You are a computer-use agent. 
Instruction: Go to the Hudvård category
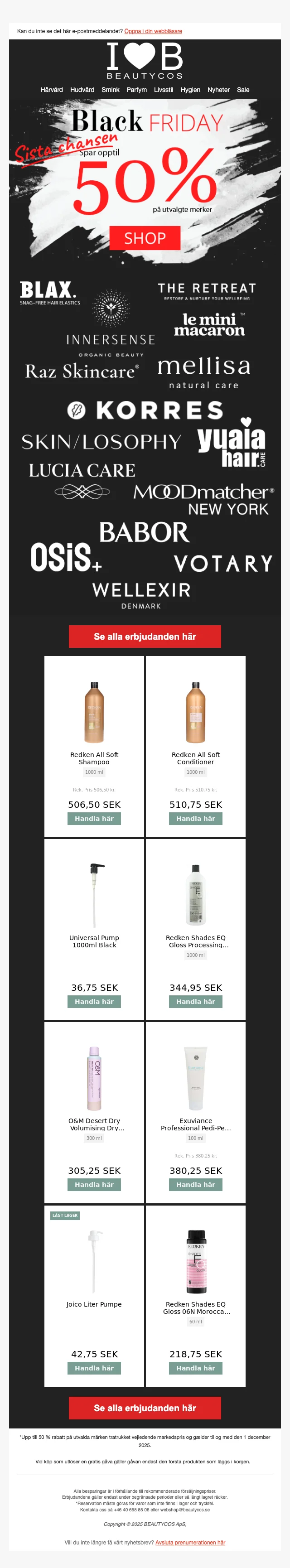[x=82, y=90]
